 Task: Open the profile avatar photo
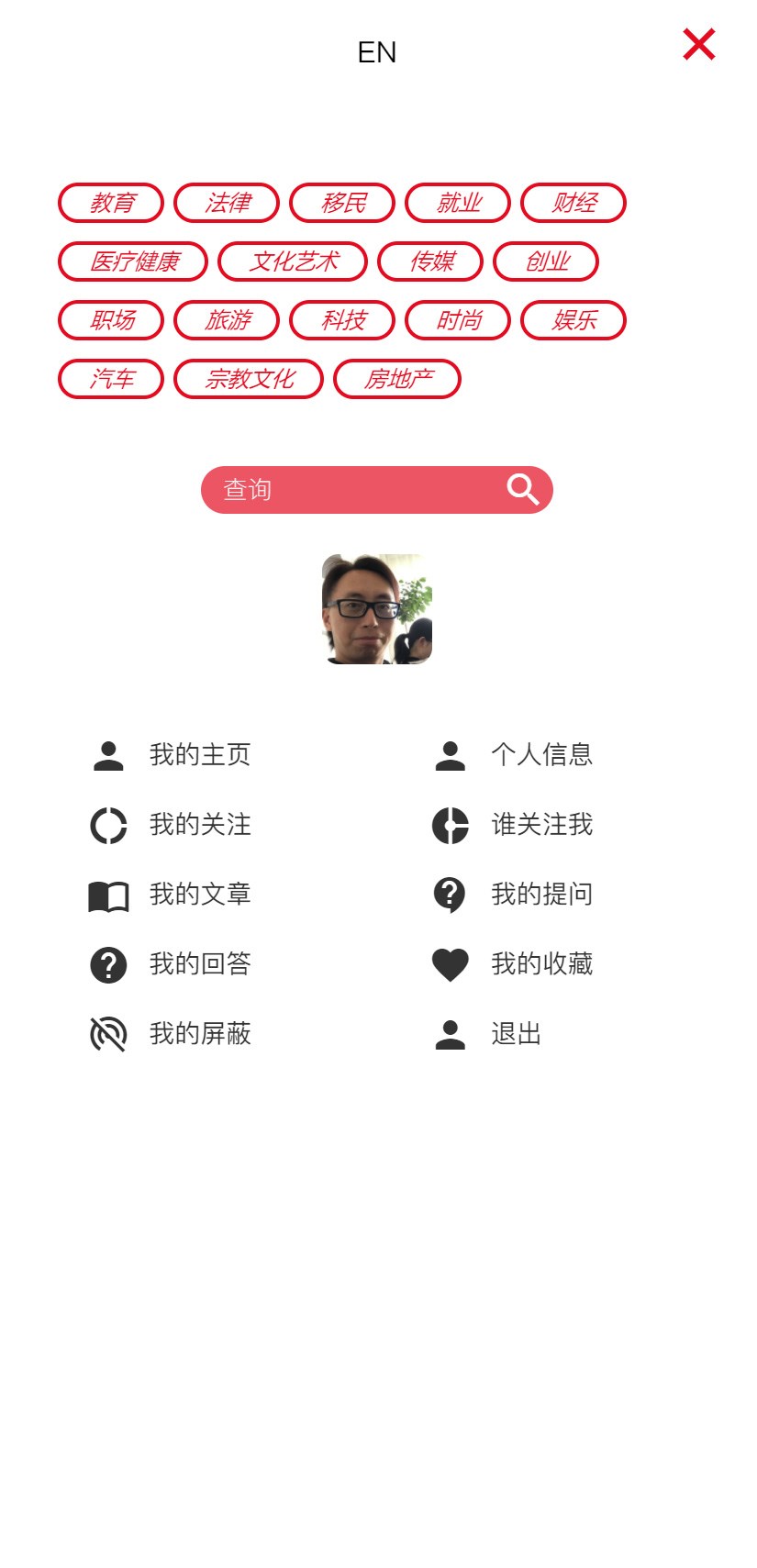tap(377, 609)
